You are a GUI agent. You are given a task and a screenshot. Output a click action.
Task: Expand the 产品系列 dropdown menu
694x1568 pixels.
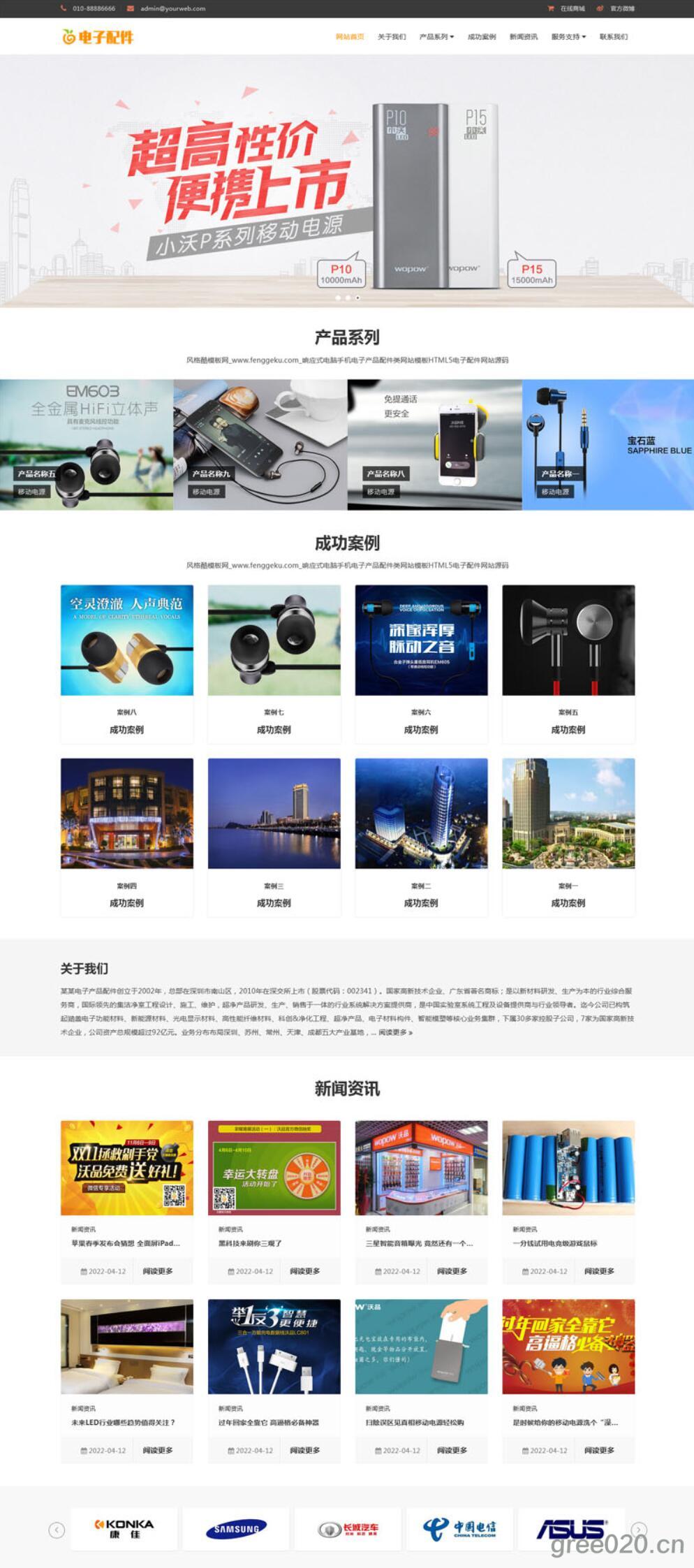(x=436, y=37)
